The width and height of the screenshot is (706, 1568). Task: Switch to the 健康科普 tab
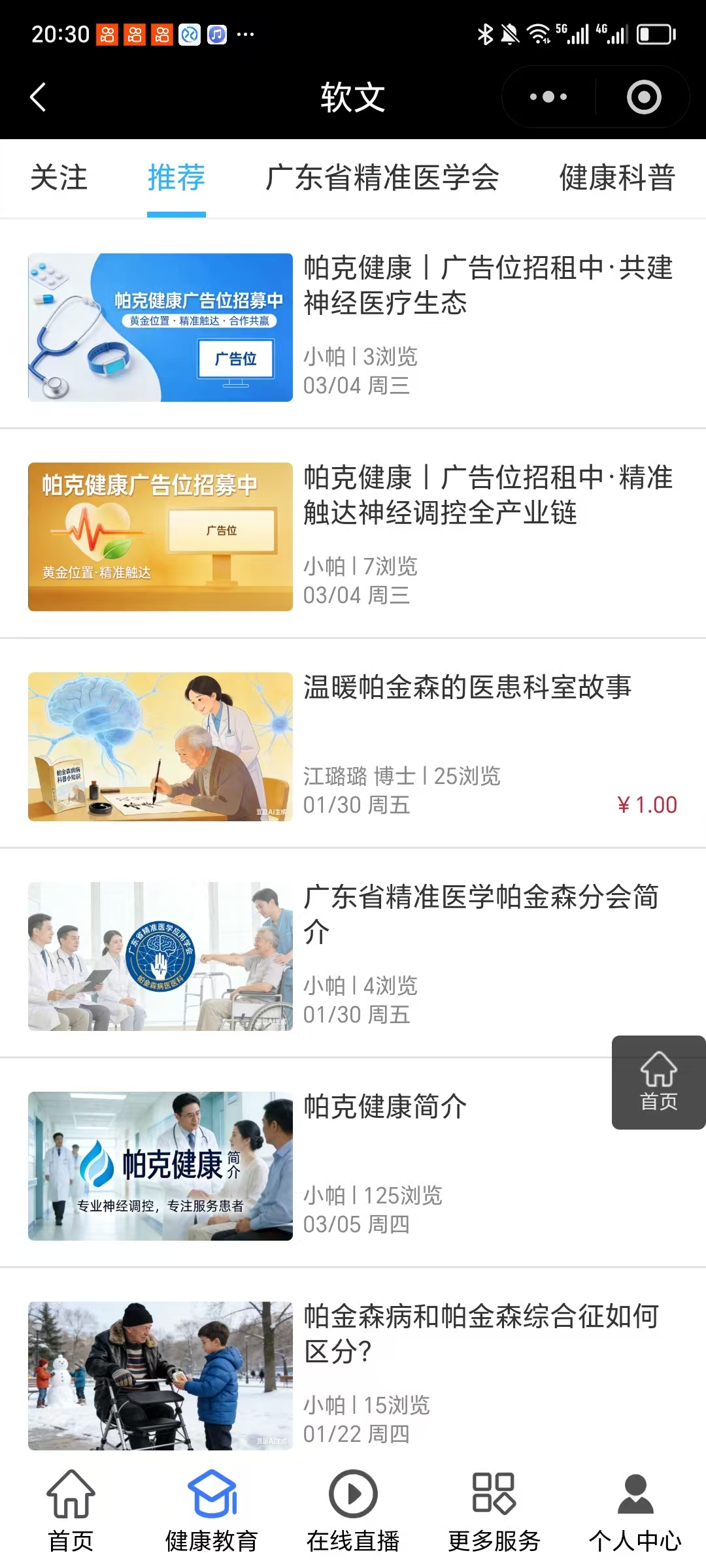click(x=616, y=178)
